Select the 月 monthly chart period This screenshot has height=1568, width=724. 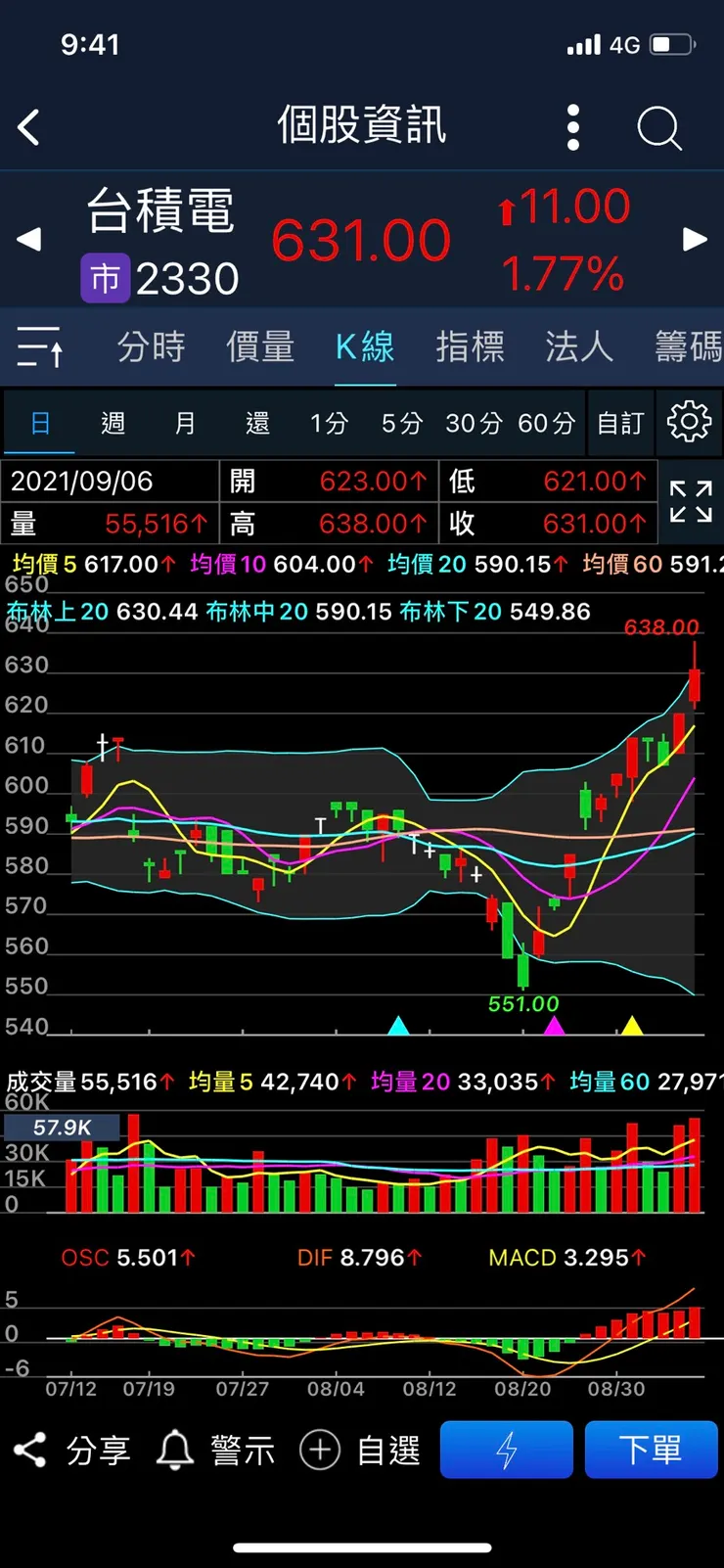[x=185, y=423]
